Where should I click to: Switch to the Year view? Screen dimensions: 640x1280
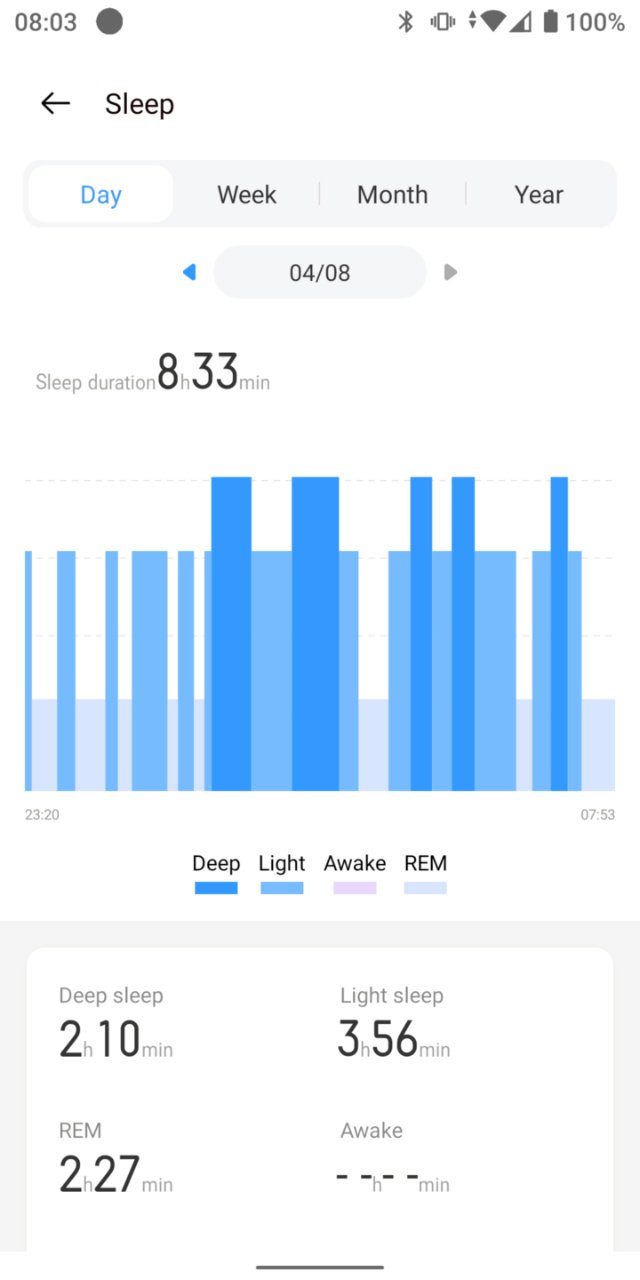click(539, 194)
